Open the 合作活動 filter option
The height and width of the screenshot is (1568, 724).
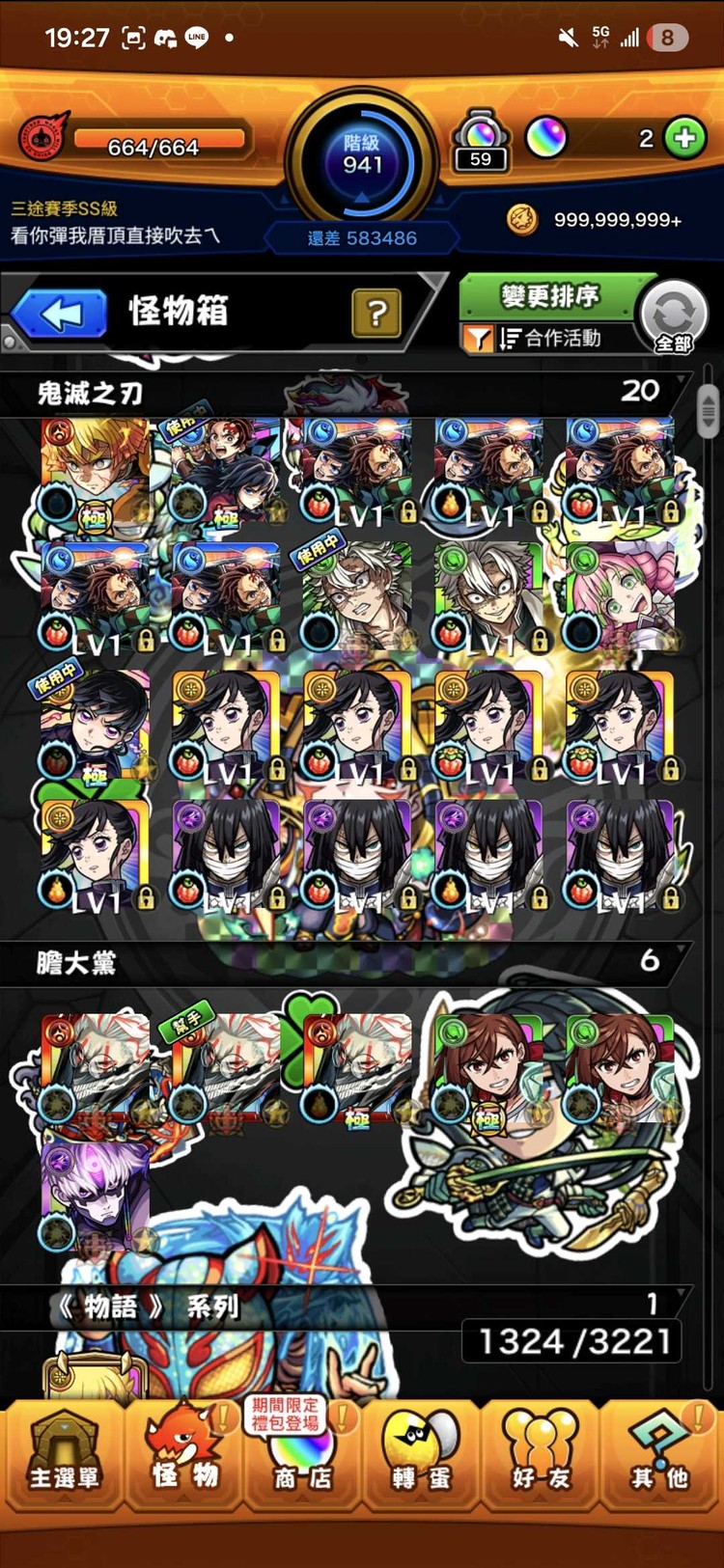coord(548,339)
